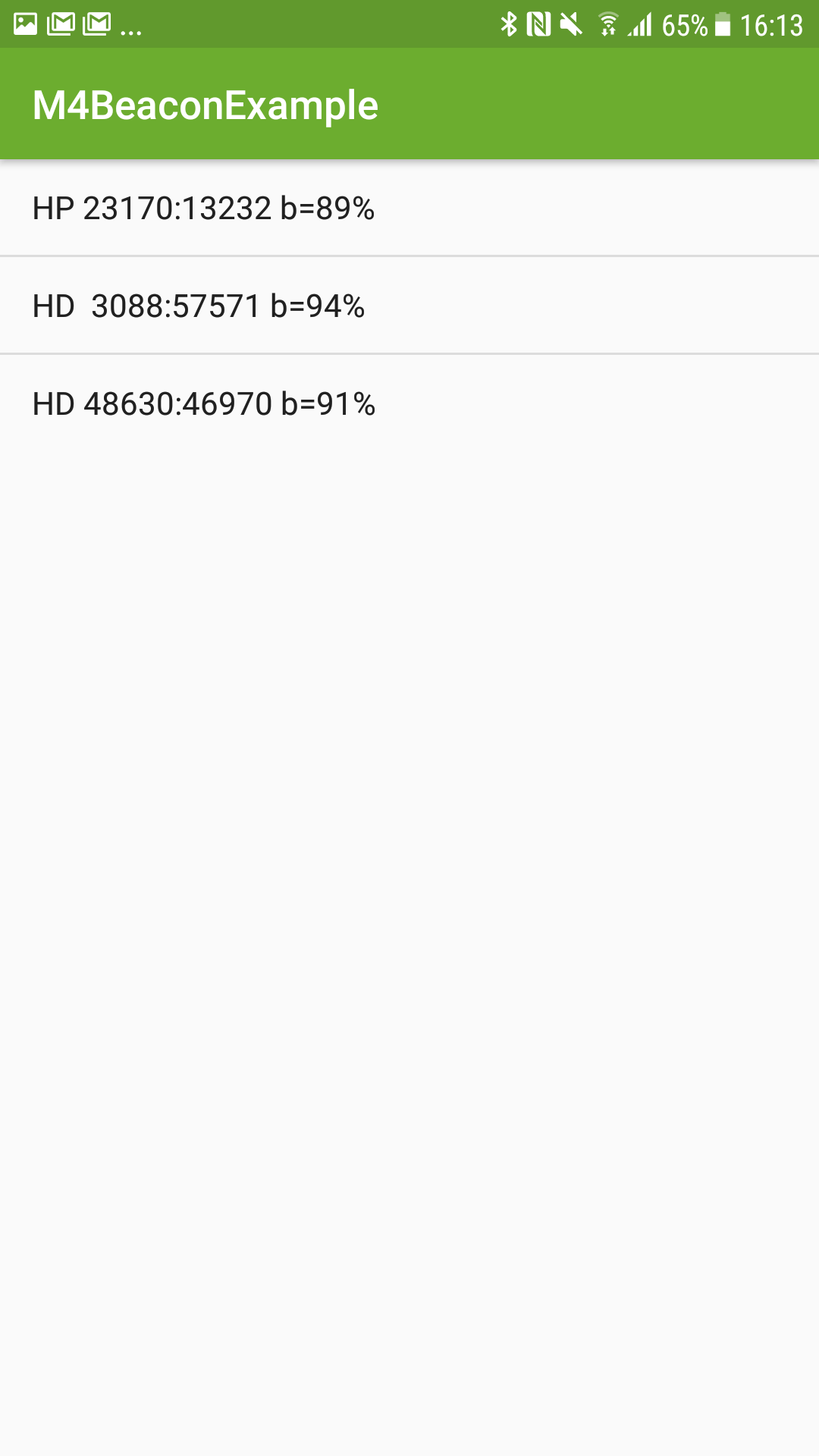This screenshot has height=1456, width=819.
Task: Select the HD 3088:57571 beacon row
Action: [409, 306]
